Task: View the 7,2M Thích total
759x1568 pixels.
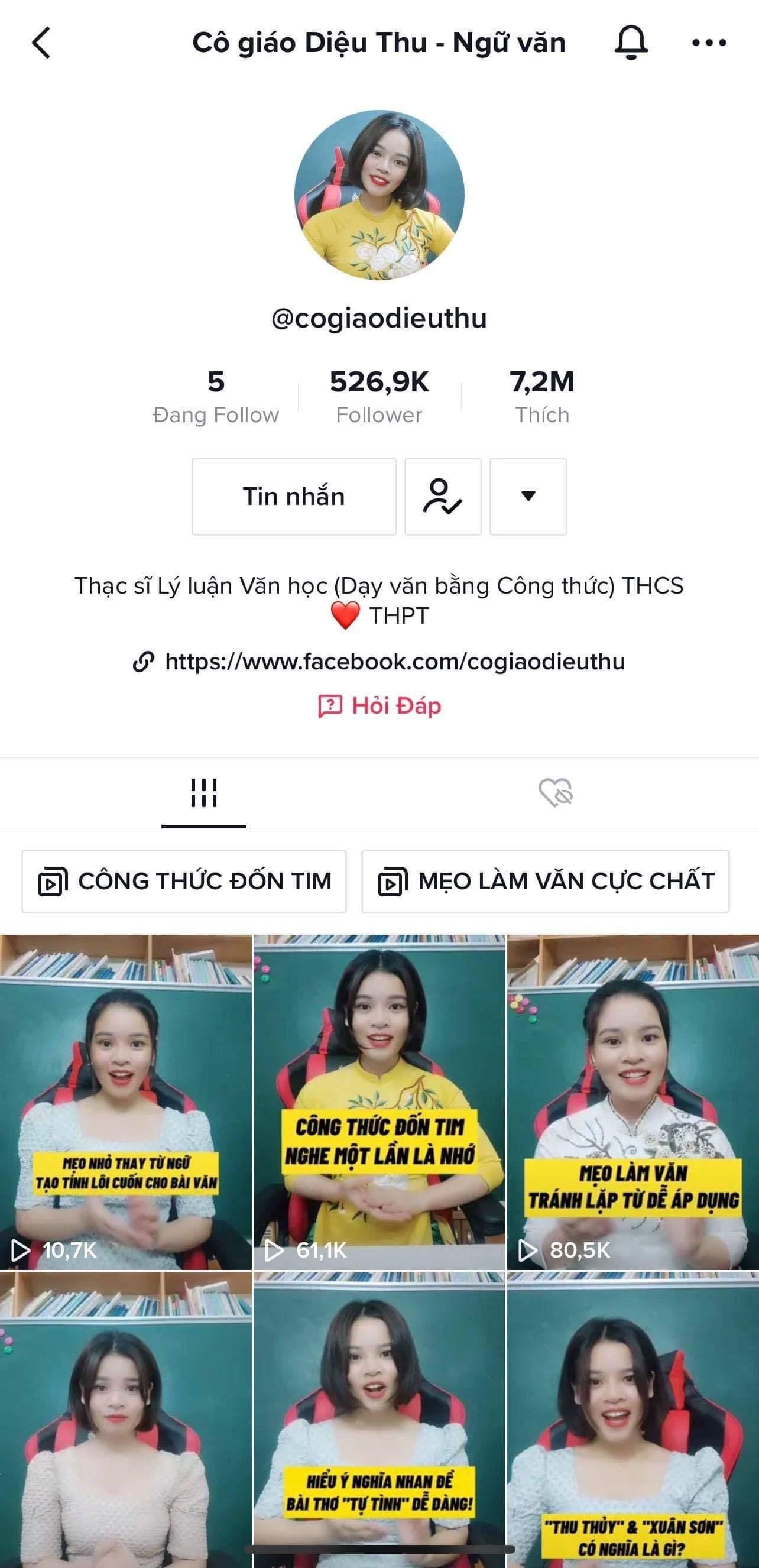Action: coord(542,394)
